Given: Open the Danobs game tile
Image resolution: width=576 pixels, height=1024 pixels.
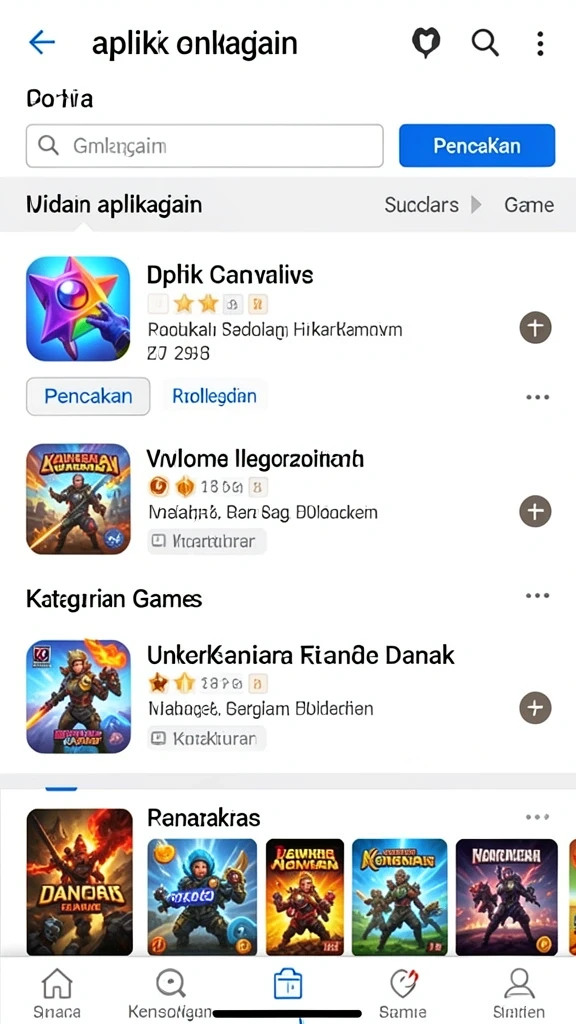Looking at the screenshot, I should coord(80,882).
